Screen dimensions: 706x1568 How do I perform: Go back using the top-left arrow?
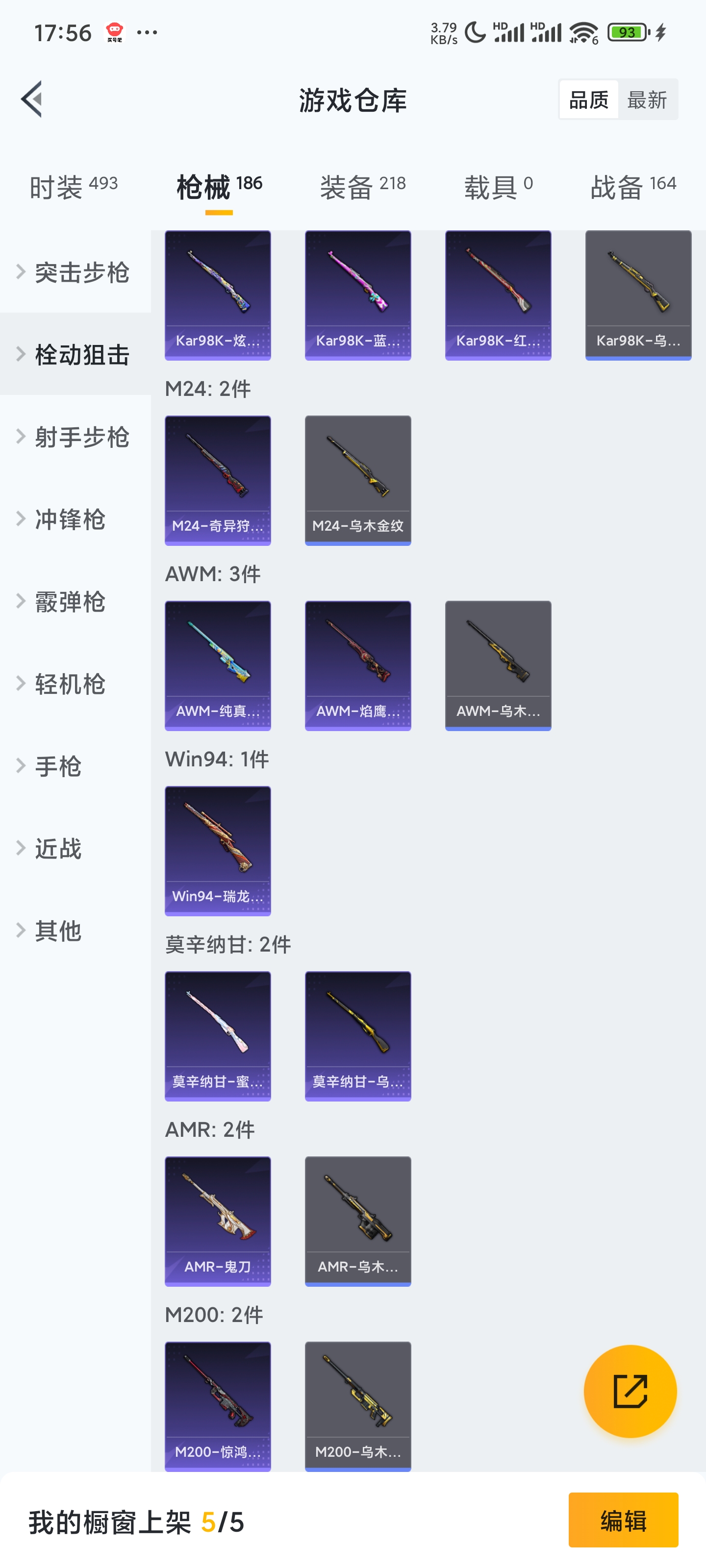point(32,99)
